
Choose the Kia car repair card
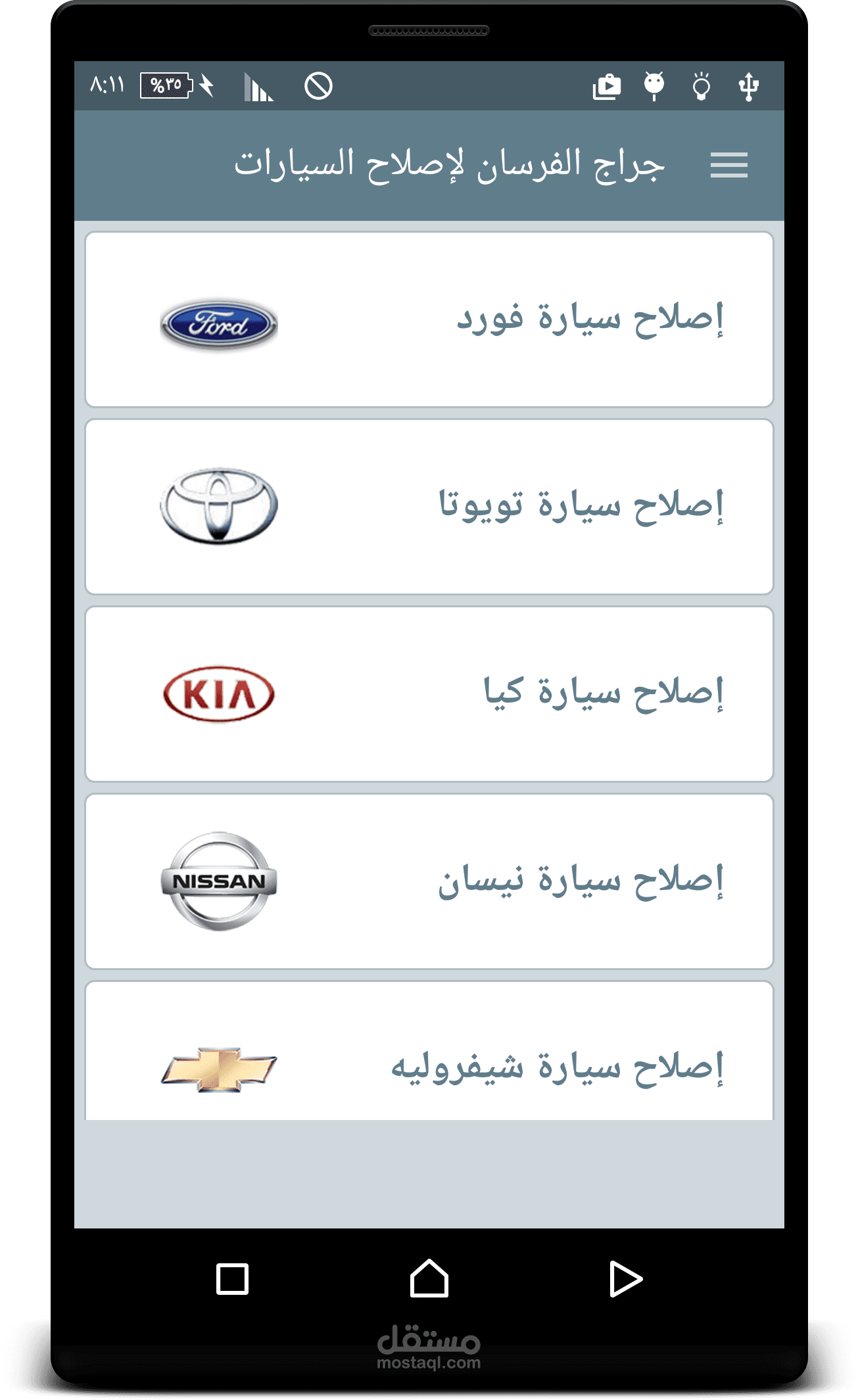[429, 694]
